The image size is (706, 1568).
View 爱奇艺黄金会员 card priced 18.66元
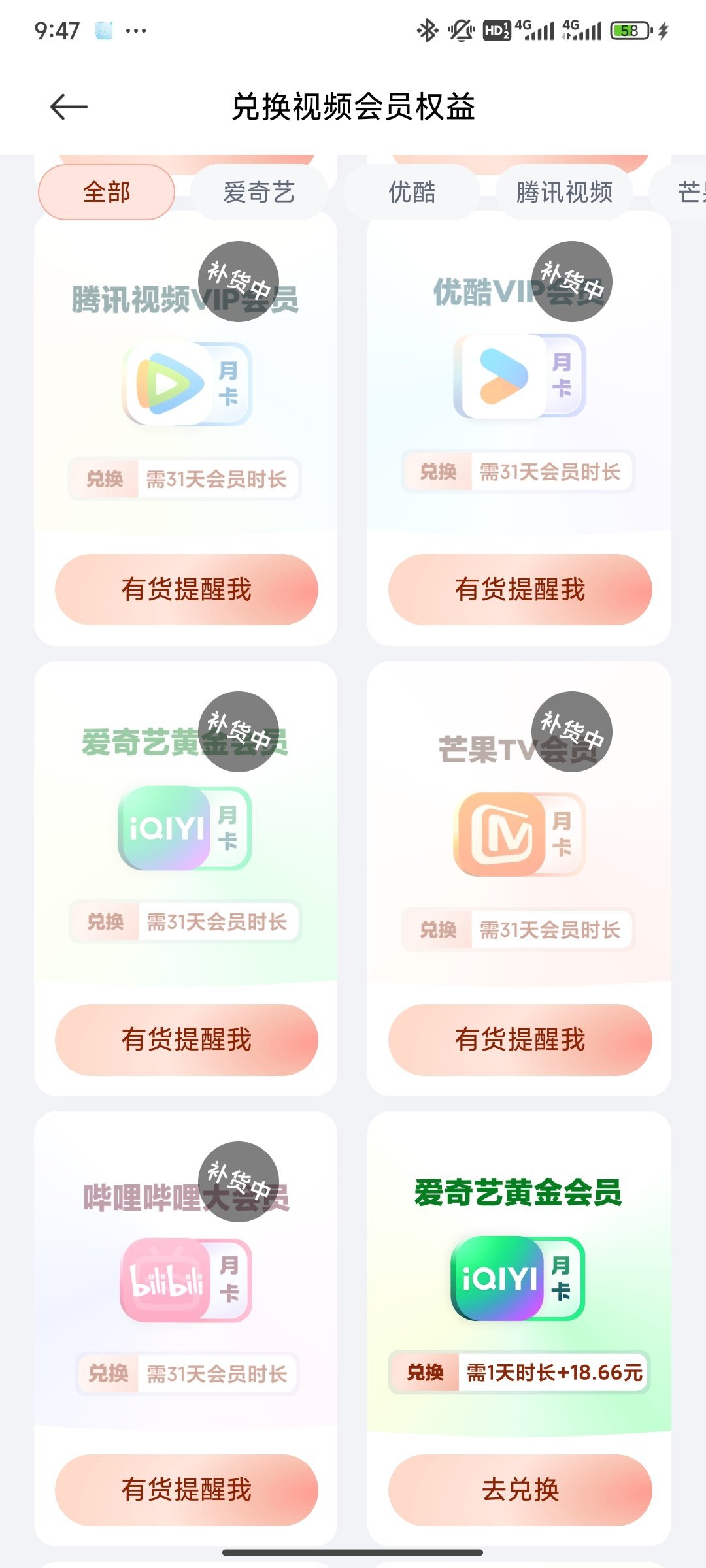(520, 1278)
